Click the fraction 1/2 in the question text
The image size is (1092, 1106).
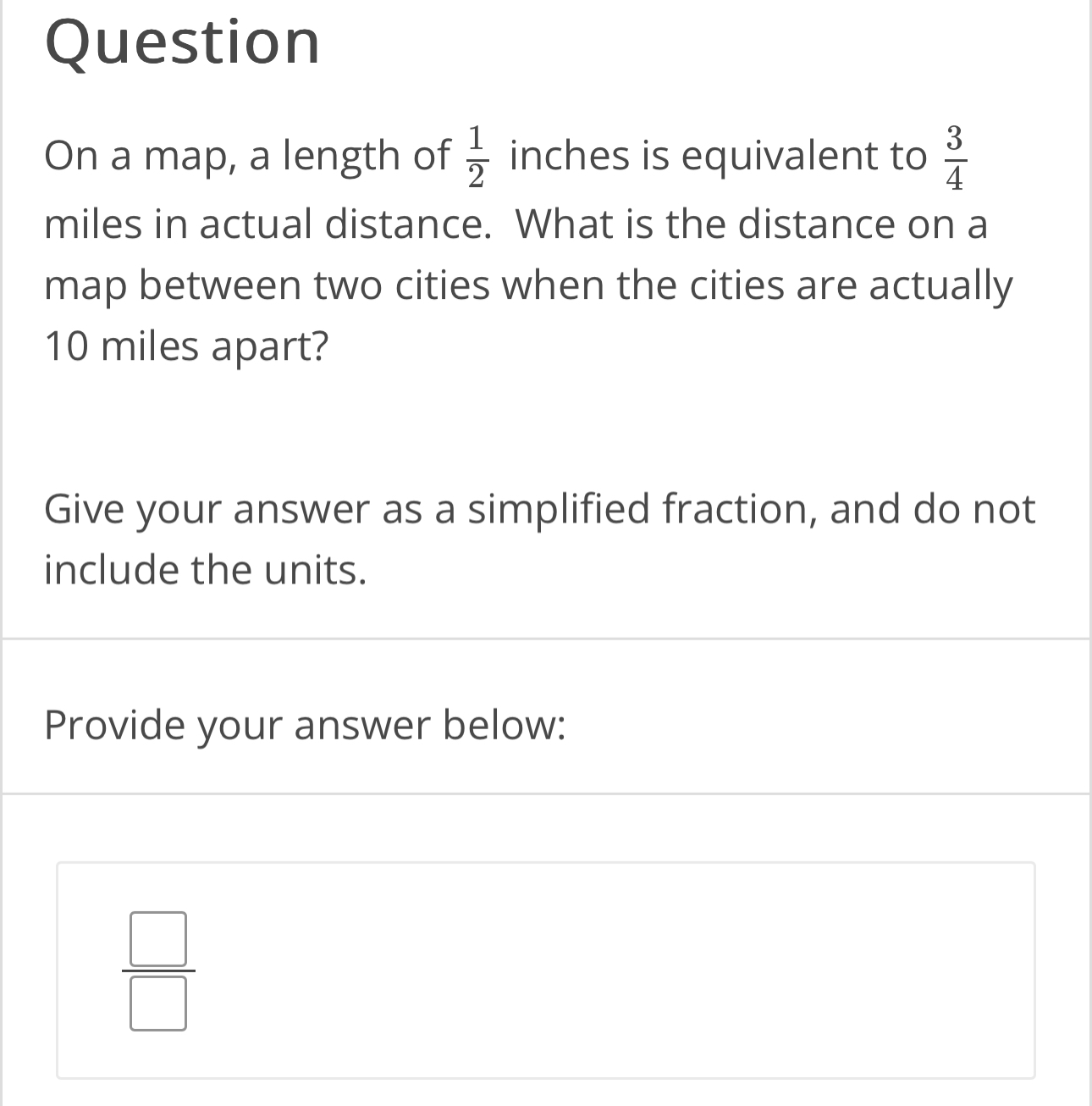(477, 156)
